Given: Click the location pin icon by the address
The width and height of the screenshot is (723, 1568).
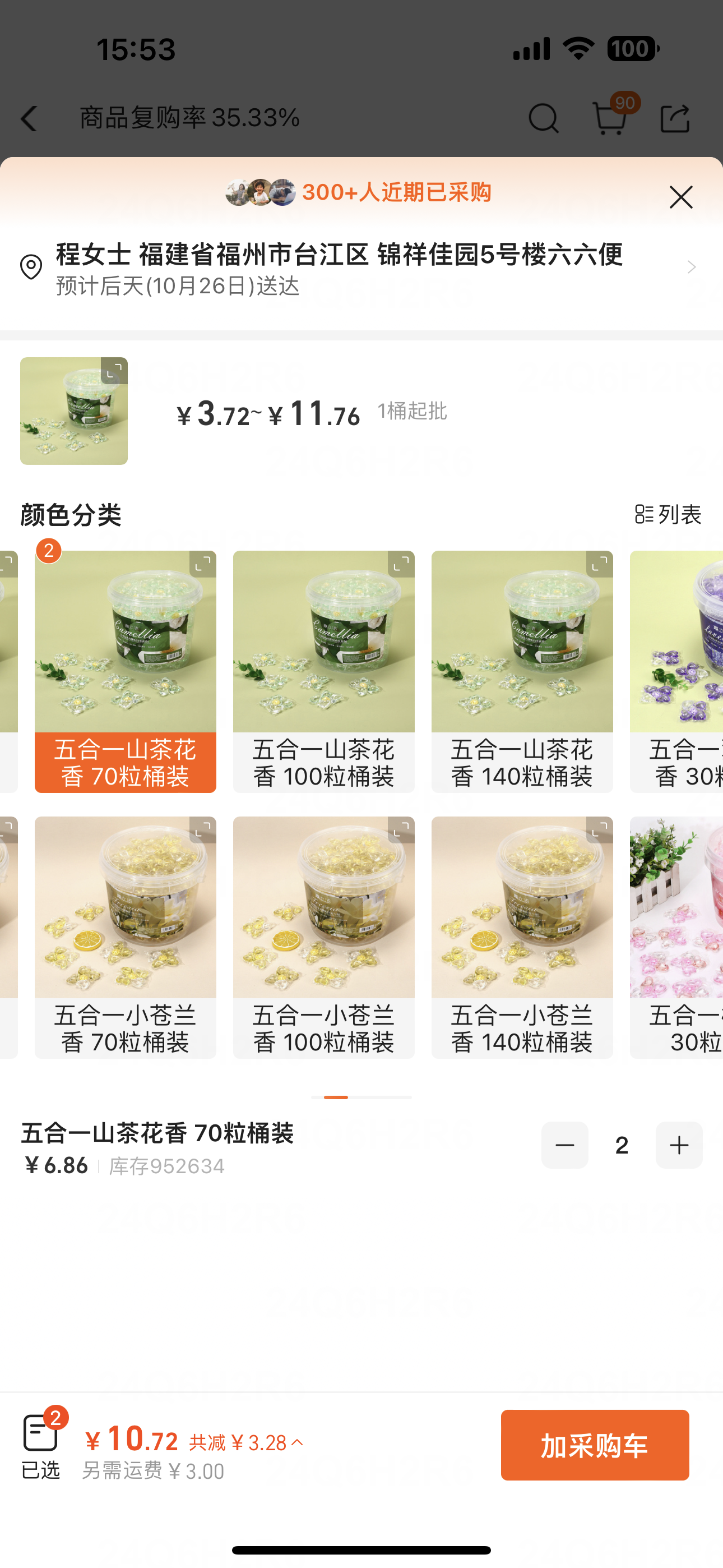Looking at the screenshot, I should coord(33,266).
